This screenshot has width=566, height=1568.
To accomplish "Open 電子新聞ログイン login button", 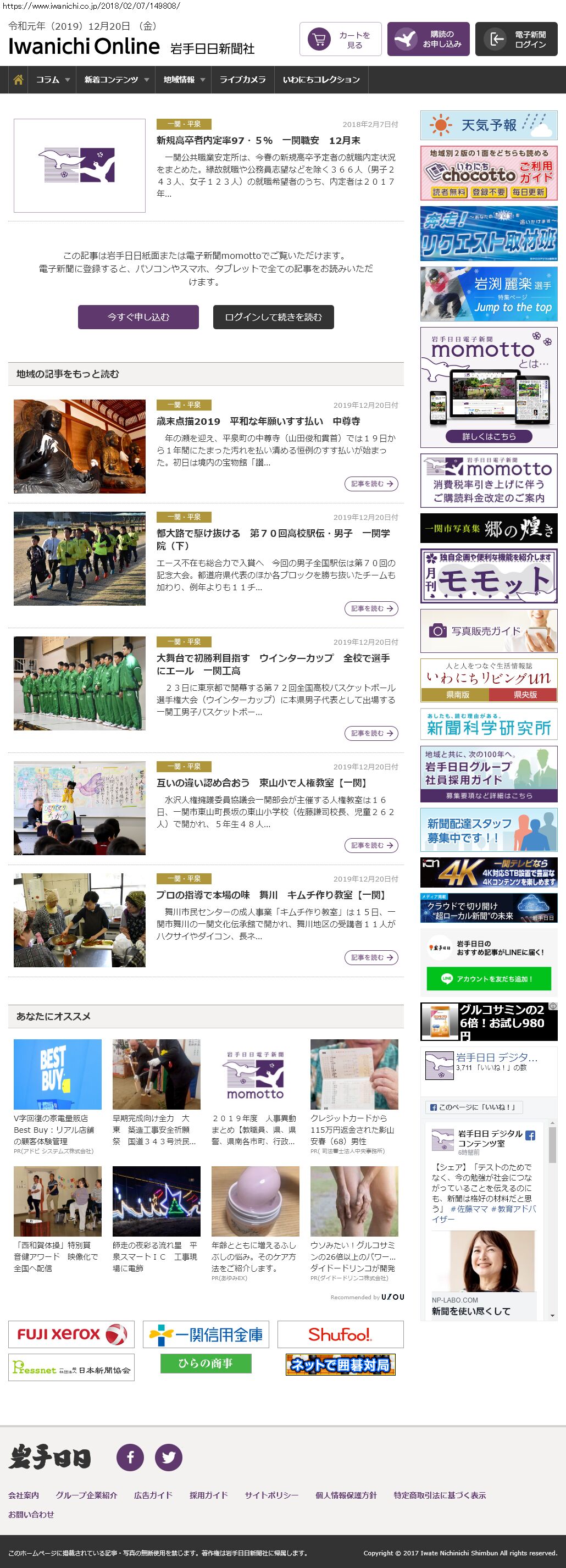I will click(x=516, y=40).
